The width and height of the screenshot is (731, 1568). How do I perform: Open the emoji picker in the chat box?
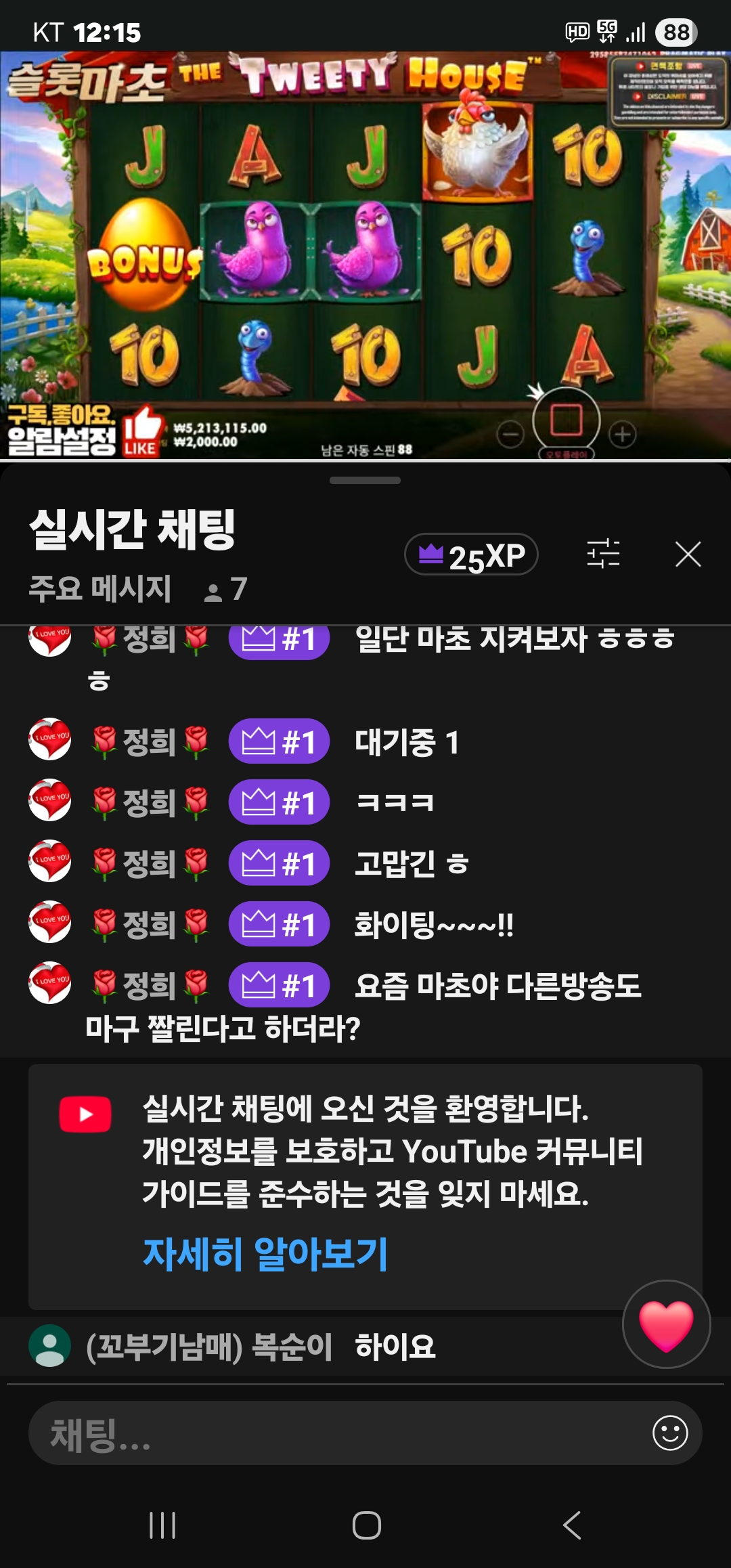point(669,1433)
